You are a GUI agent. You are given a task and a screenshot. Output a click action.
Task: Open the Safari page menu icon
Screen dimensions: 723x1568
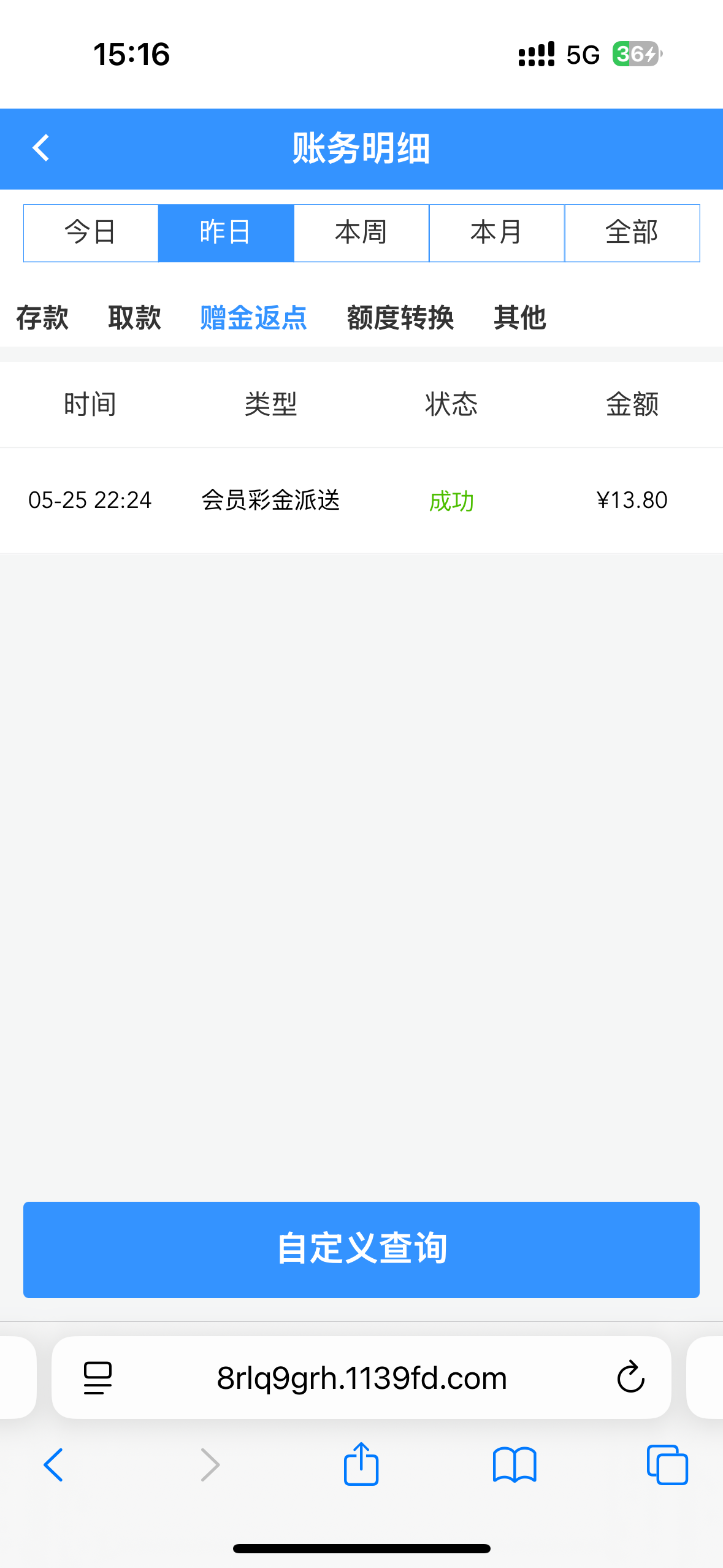tap(98, 1377)
